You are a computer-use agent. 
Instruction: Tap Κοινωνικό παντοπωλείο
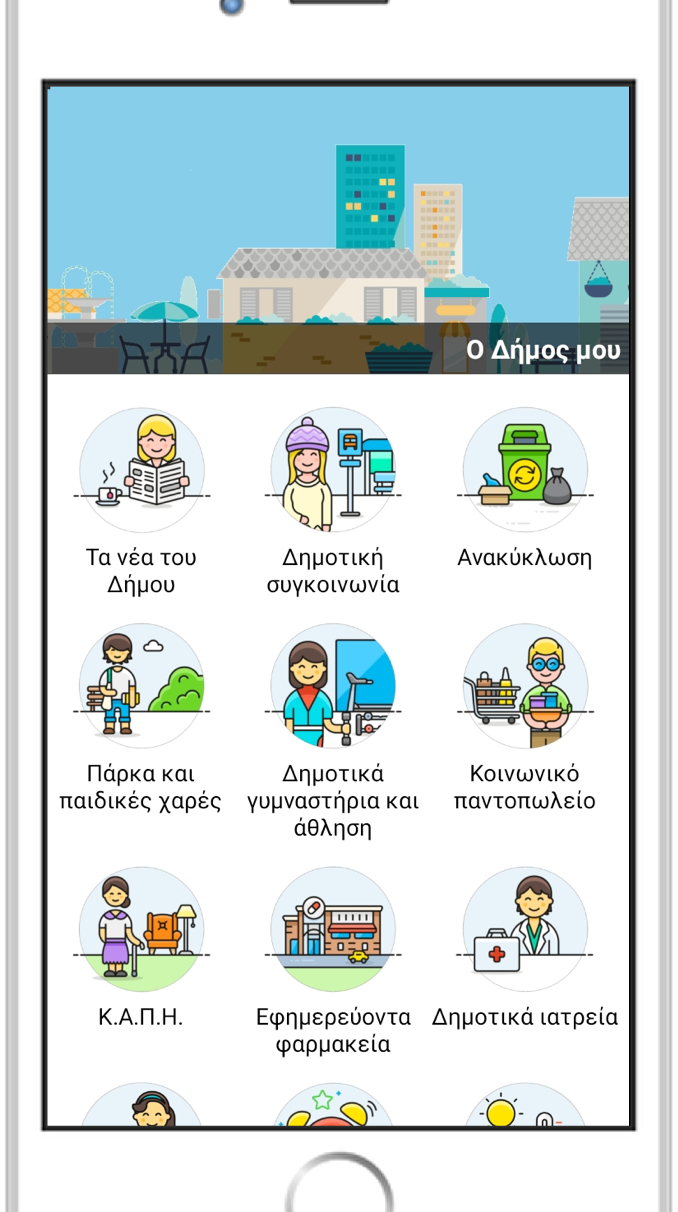click(x=525, y=686)
